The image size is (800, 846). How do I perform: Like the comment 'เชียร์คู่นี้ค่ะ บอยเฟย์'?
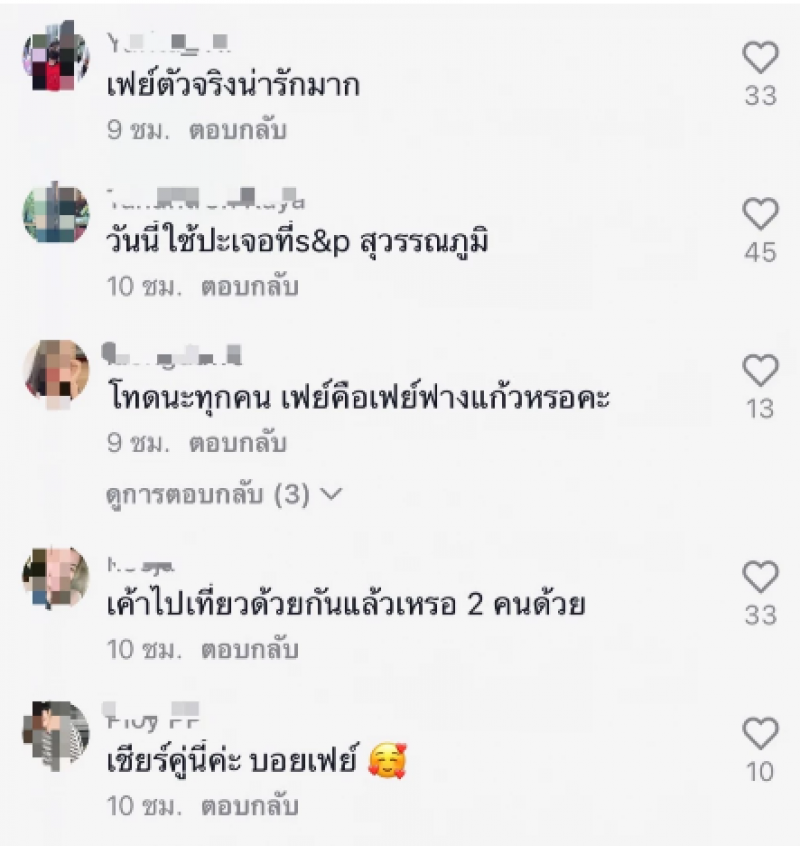click(761, 734)
